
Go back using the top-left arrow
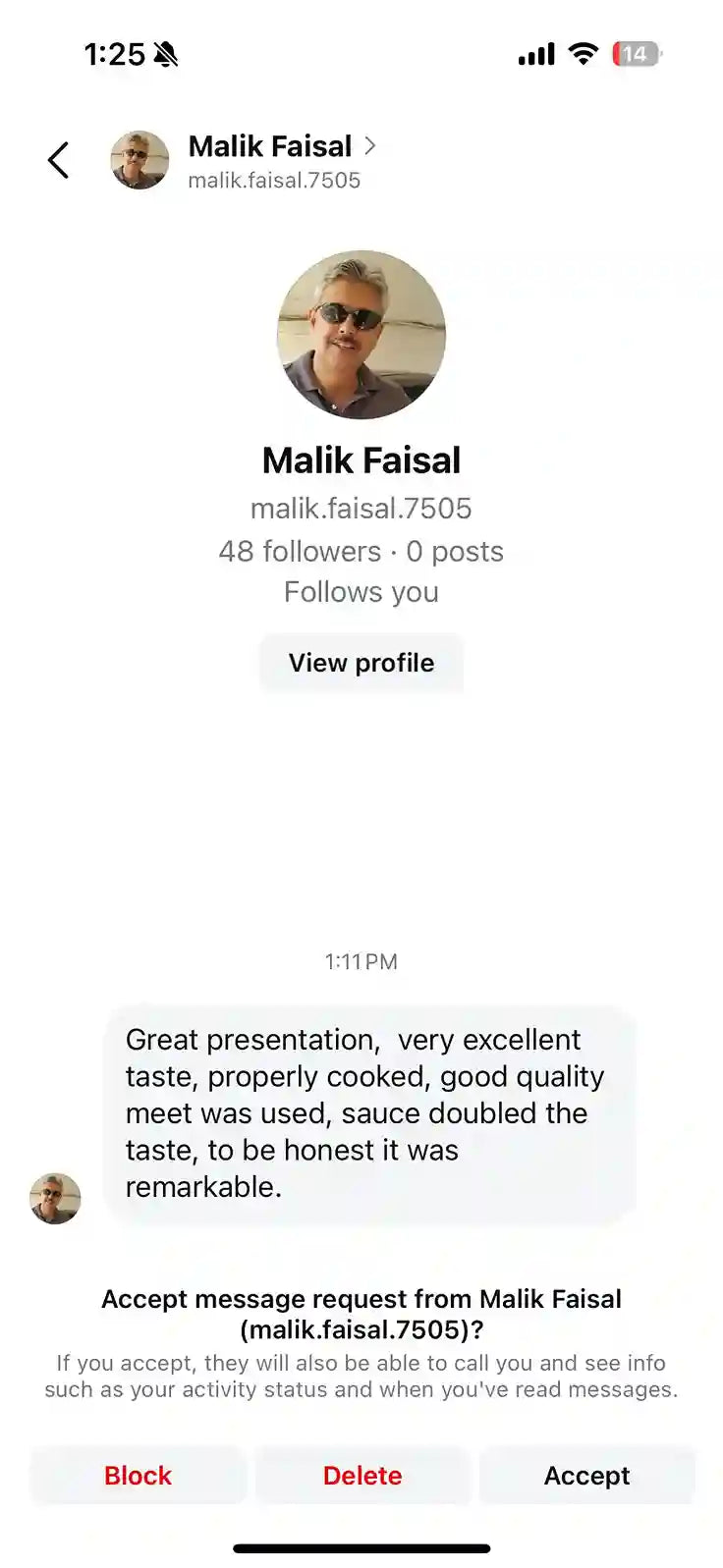click(59, 160)
